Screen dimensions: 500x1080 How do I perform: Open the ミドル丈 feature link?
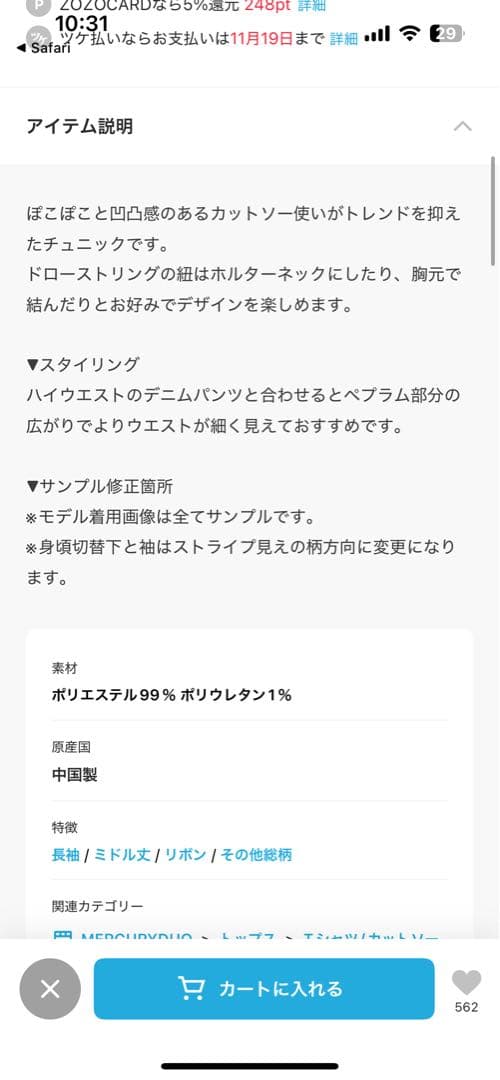[122, 855]
